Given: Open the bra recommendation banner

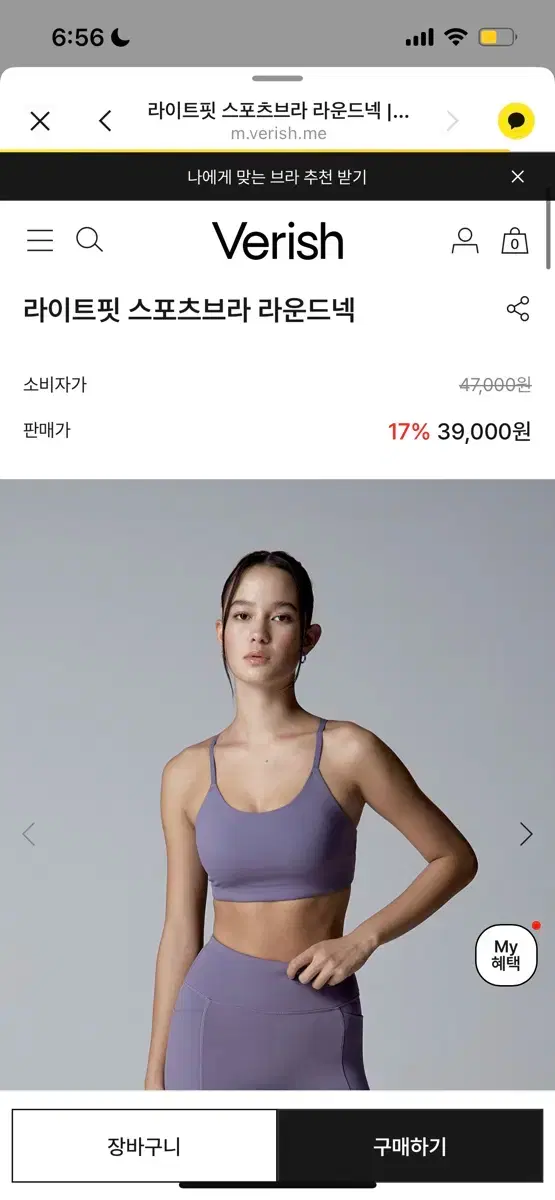Looking at the screenshot, I should click(x=277, y=177).
